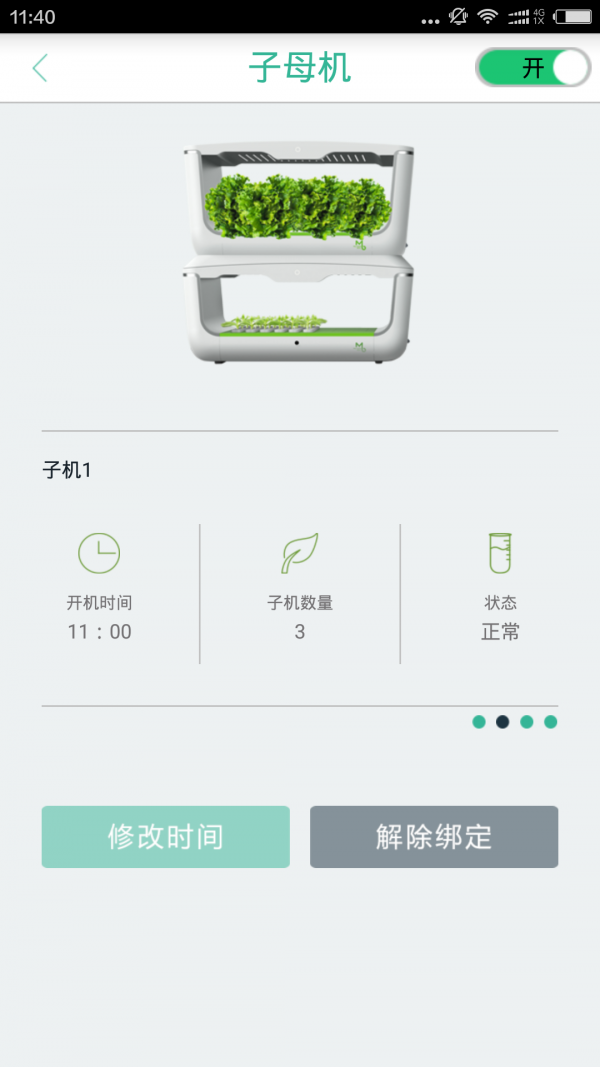The image size is (600, 1067).
Task: Tap the 修改时间 button
Action: 166,837
